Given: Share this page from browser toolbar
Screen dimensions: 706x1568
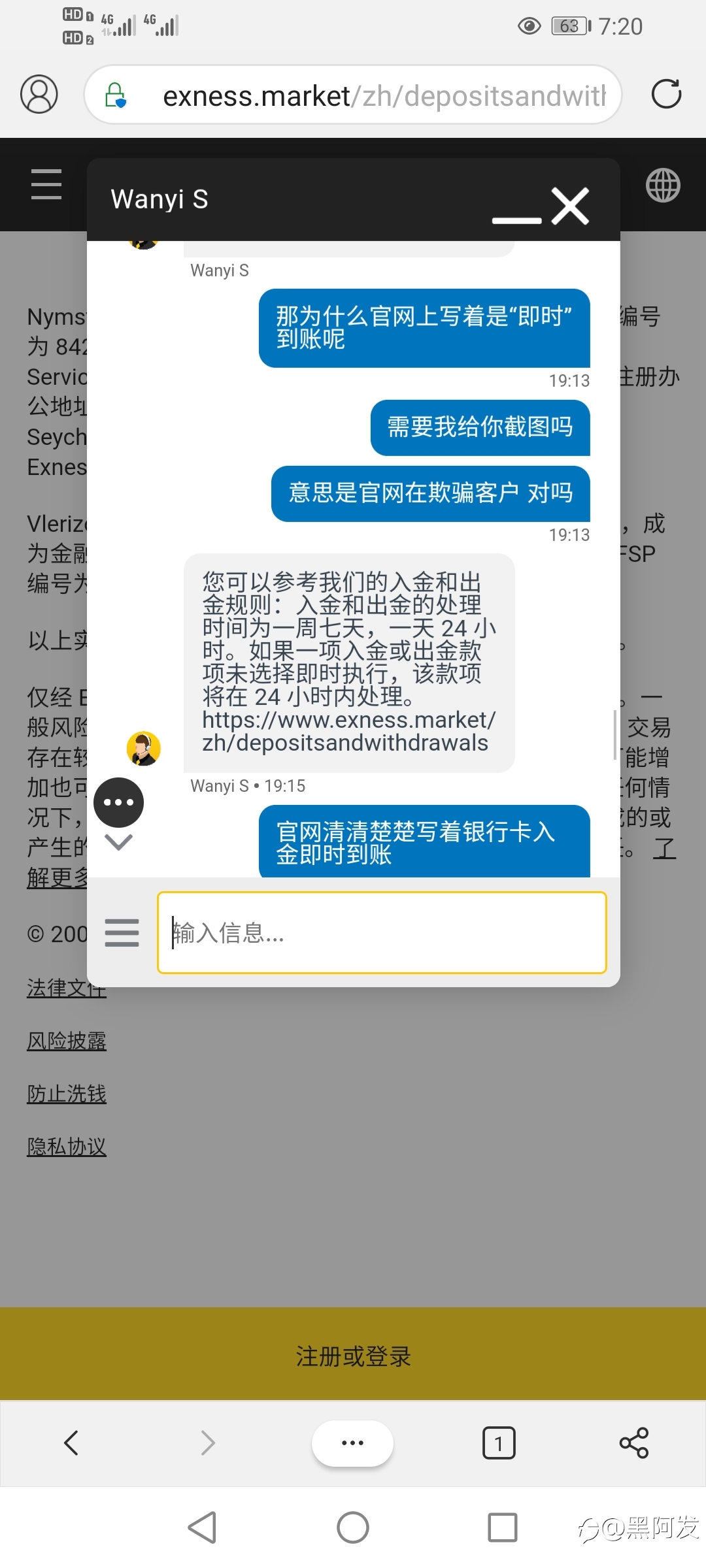Looking at the screenshot, I should (x=633, y=1443).
